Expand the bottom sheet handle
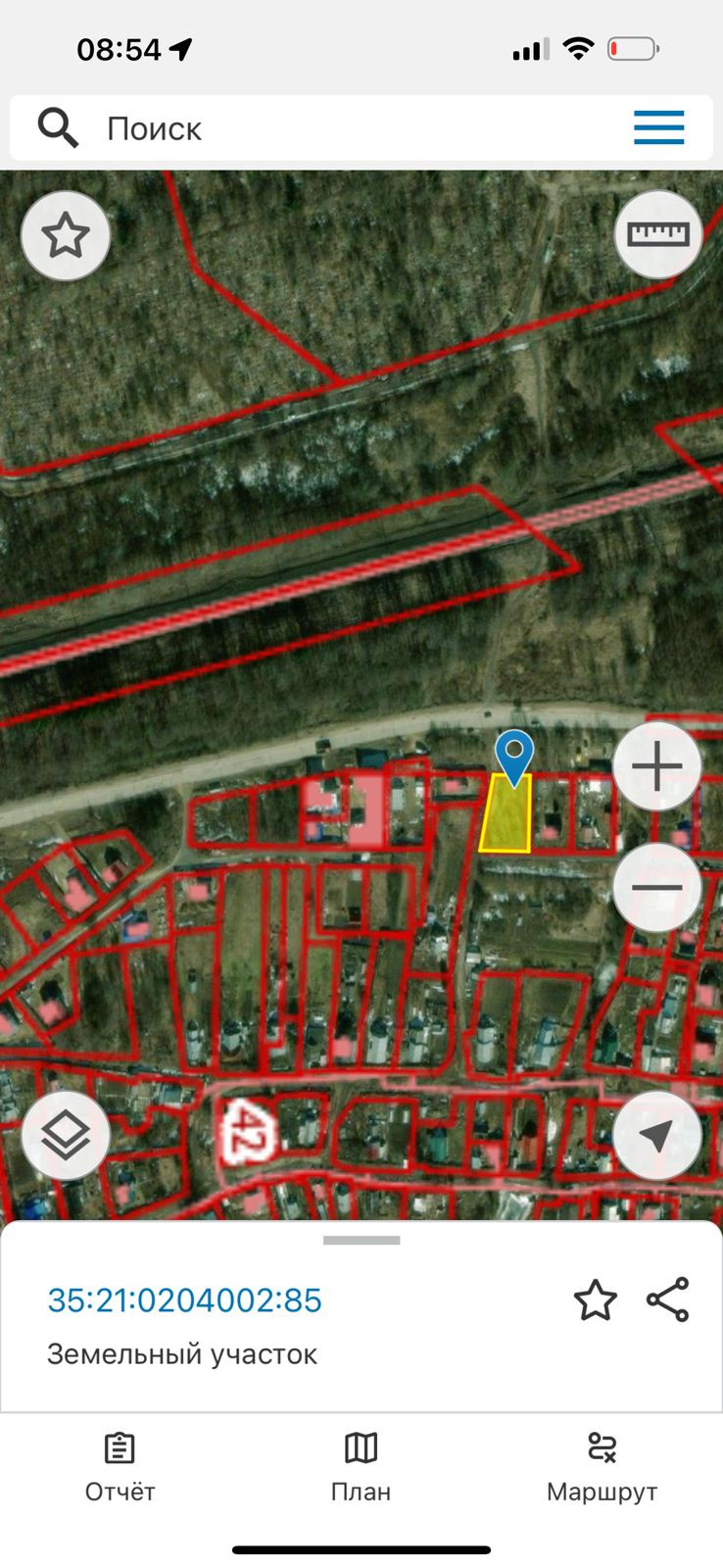 [x=361, y=1241]
